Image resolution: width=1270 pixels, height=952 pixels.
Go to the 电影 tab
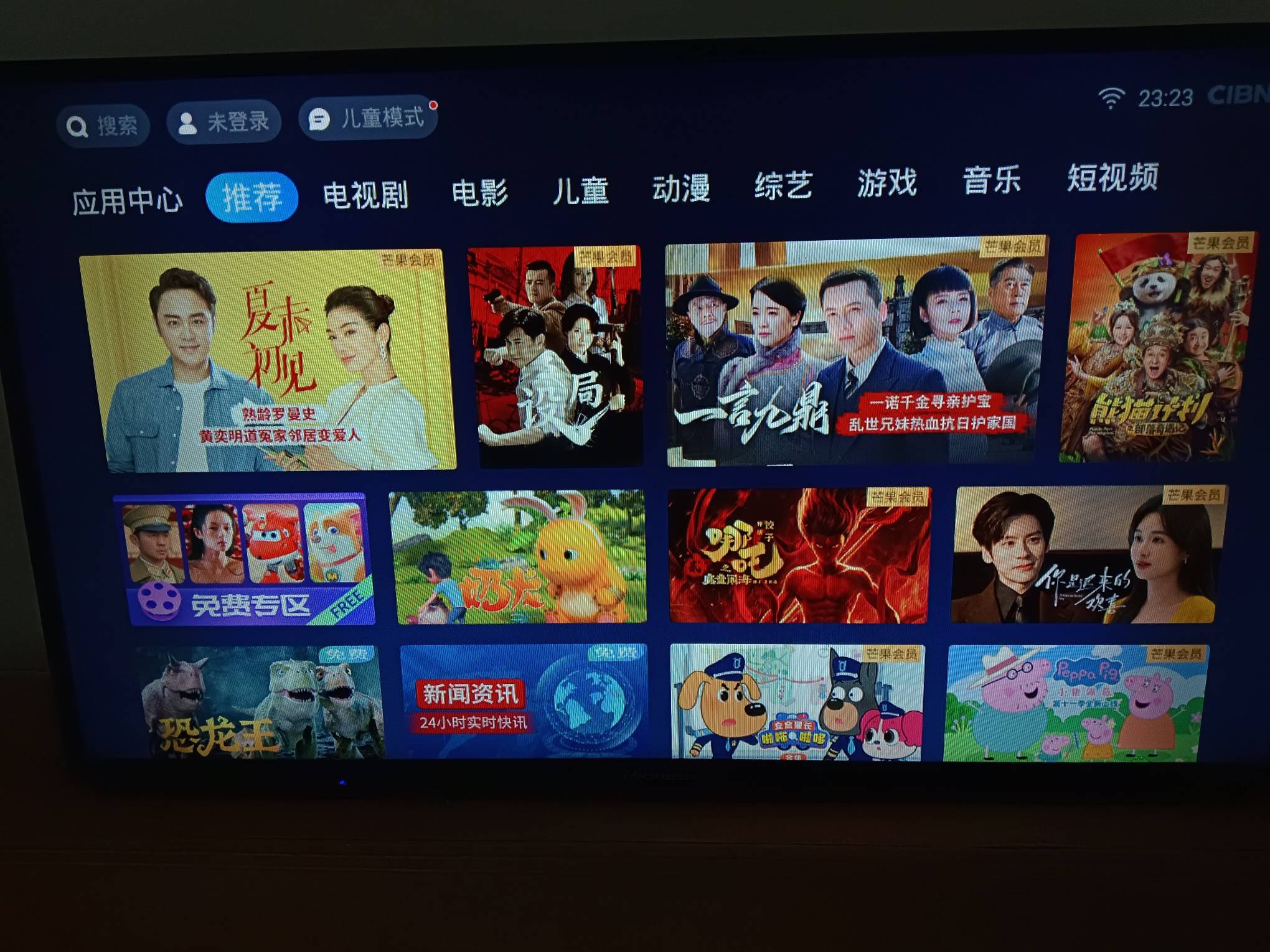coord(479,192)
